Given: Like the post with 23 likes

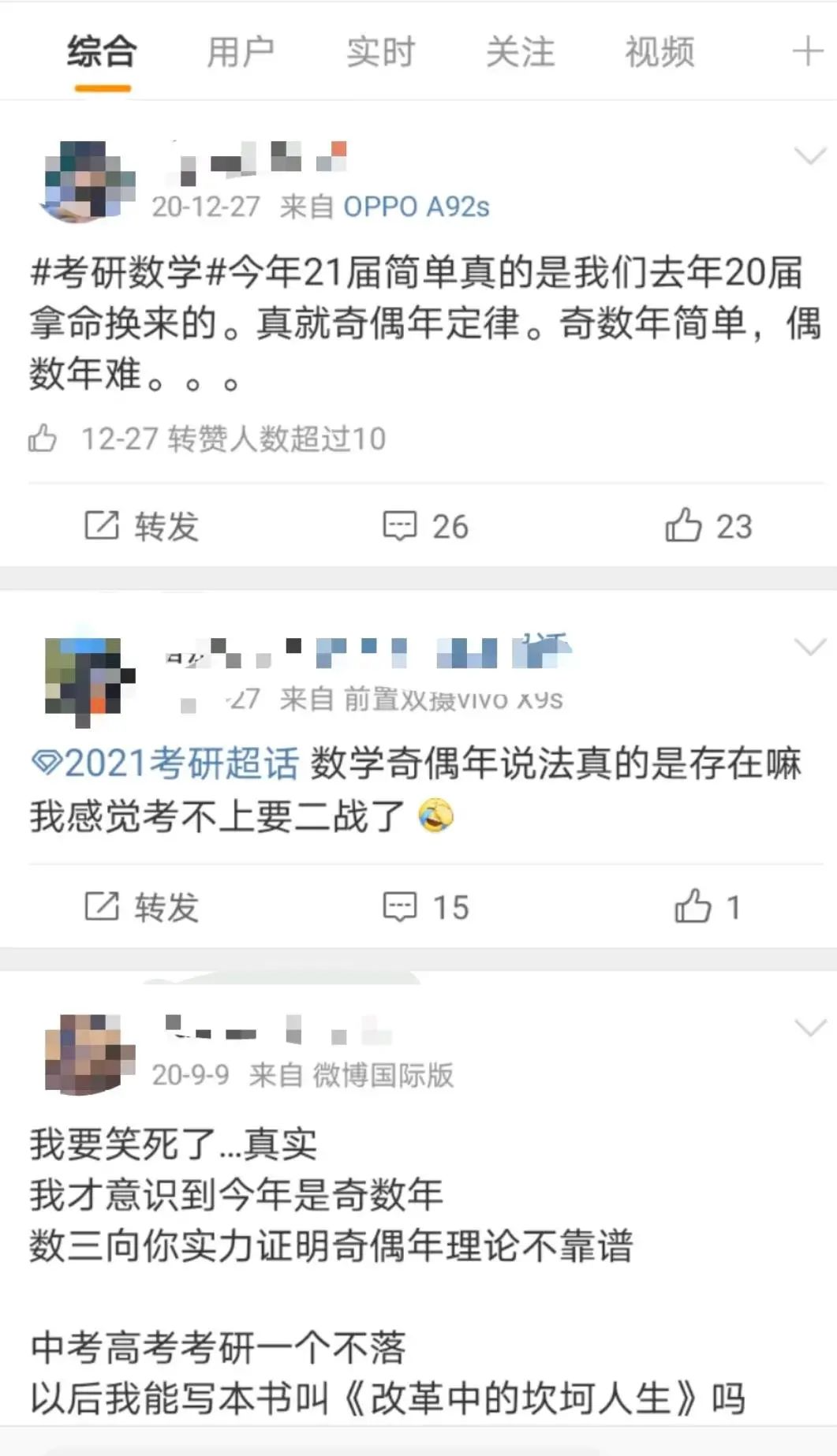Looking at the screenshot, I should (708, 526).
